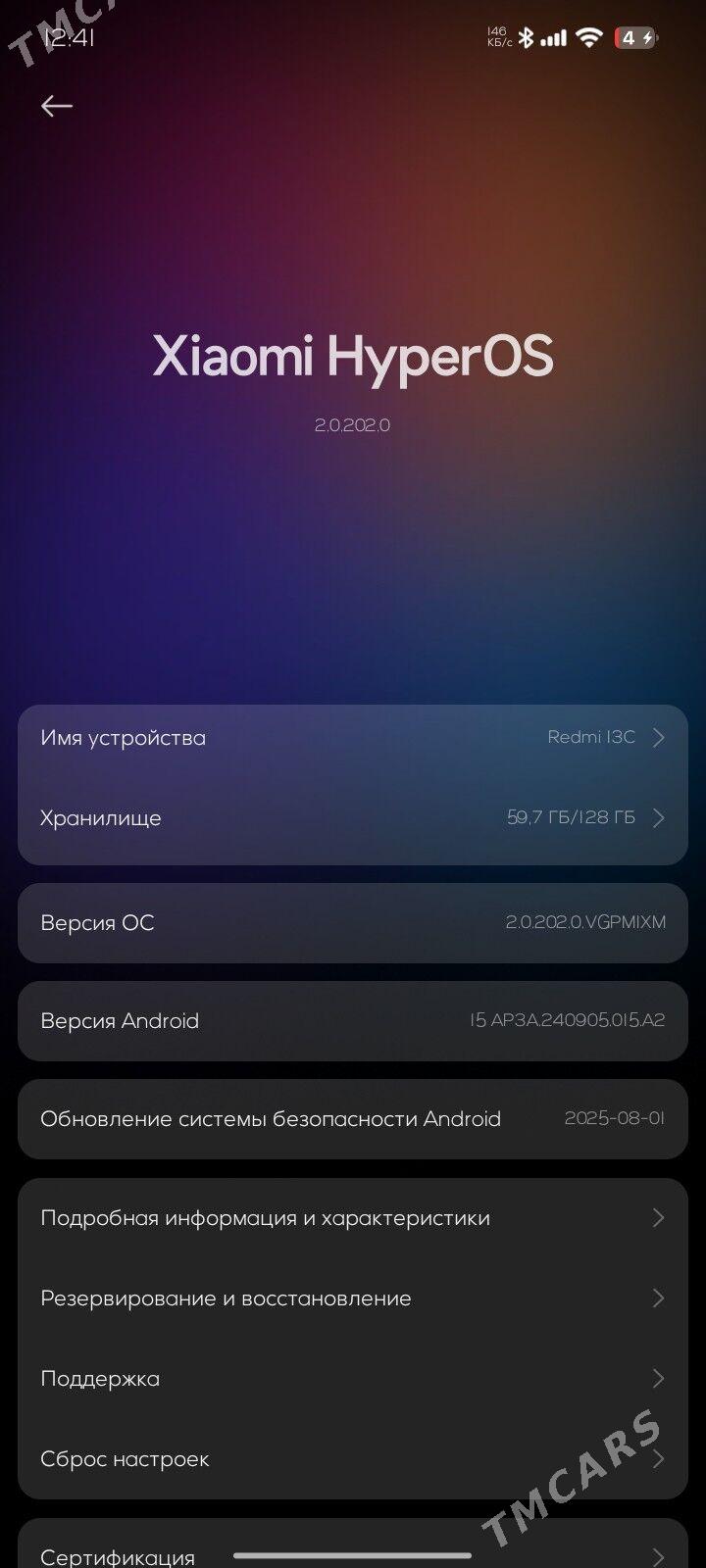
Task: Open the Хранилище storage details
Action: pos(353,818)
